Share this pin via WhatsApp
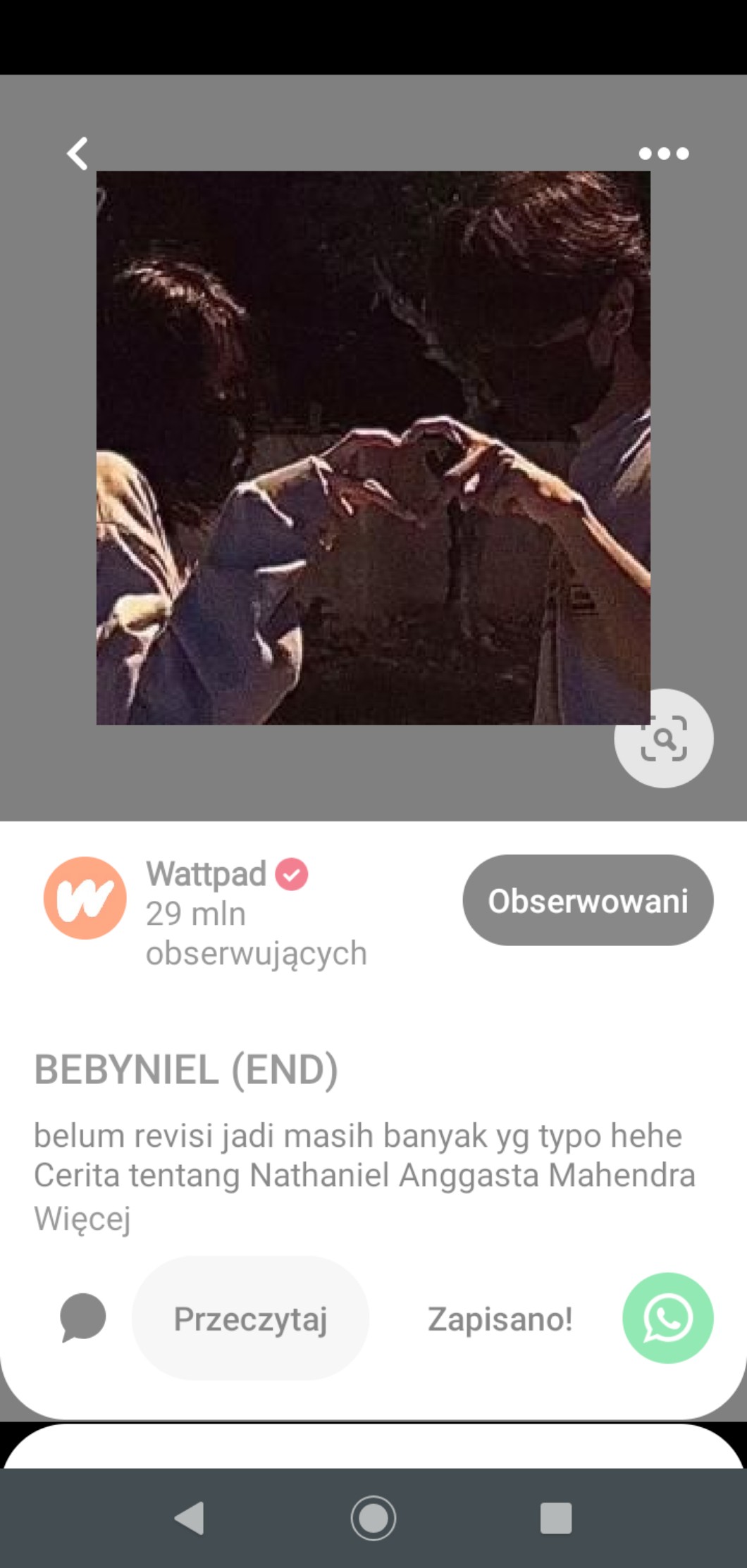This screenshot has width=747, height=1568. [x=667, y=1318]
